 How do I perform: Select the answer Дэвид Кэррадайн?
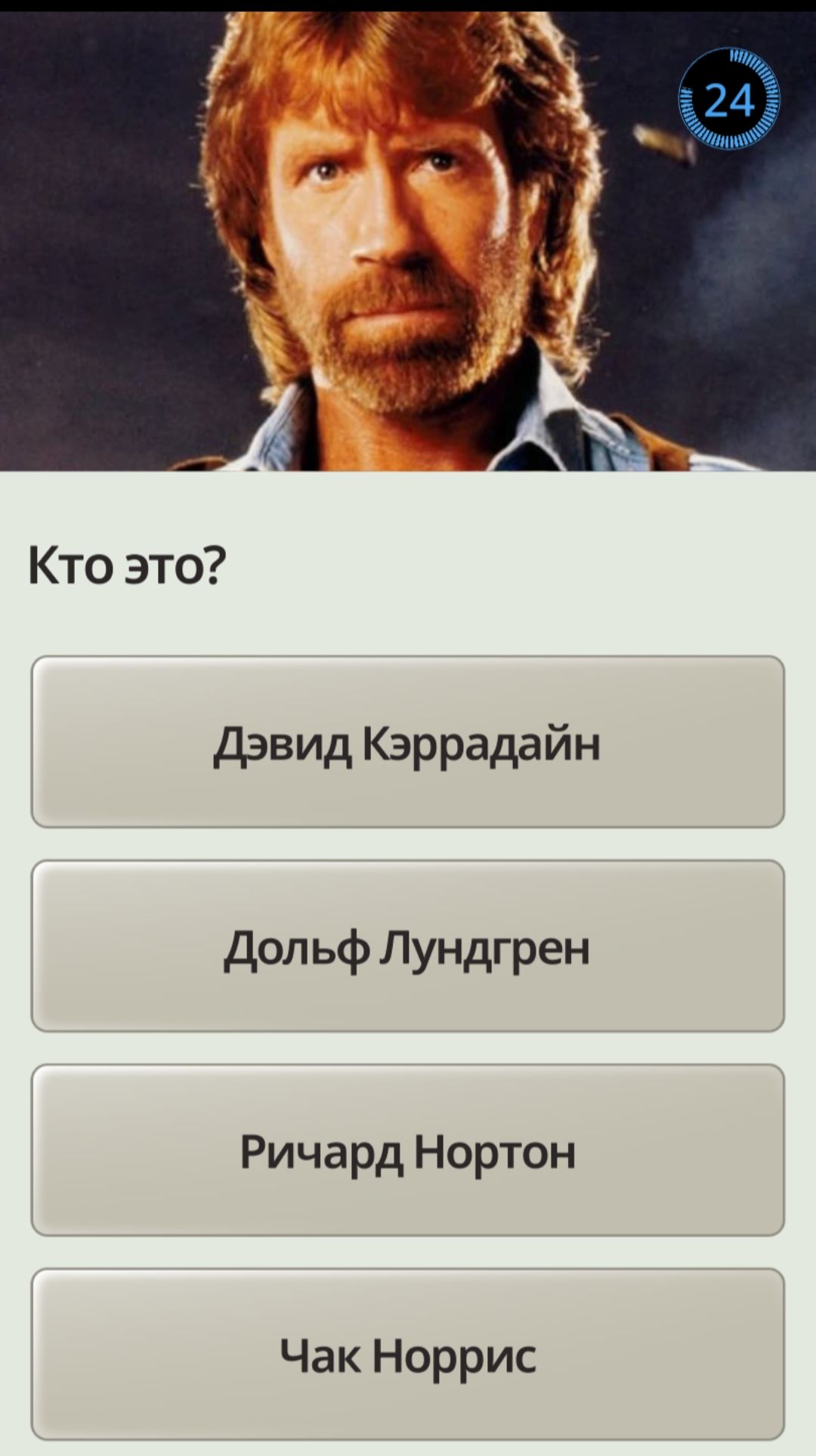[x=408, y=742]
